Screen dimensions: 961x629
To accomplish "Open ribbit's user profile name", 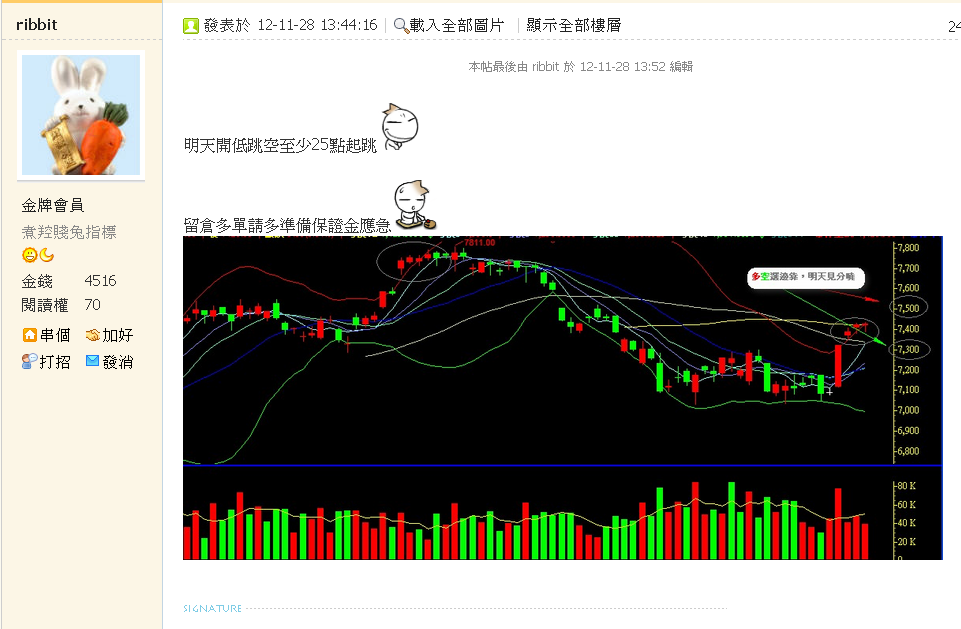I will coord(37,21).
